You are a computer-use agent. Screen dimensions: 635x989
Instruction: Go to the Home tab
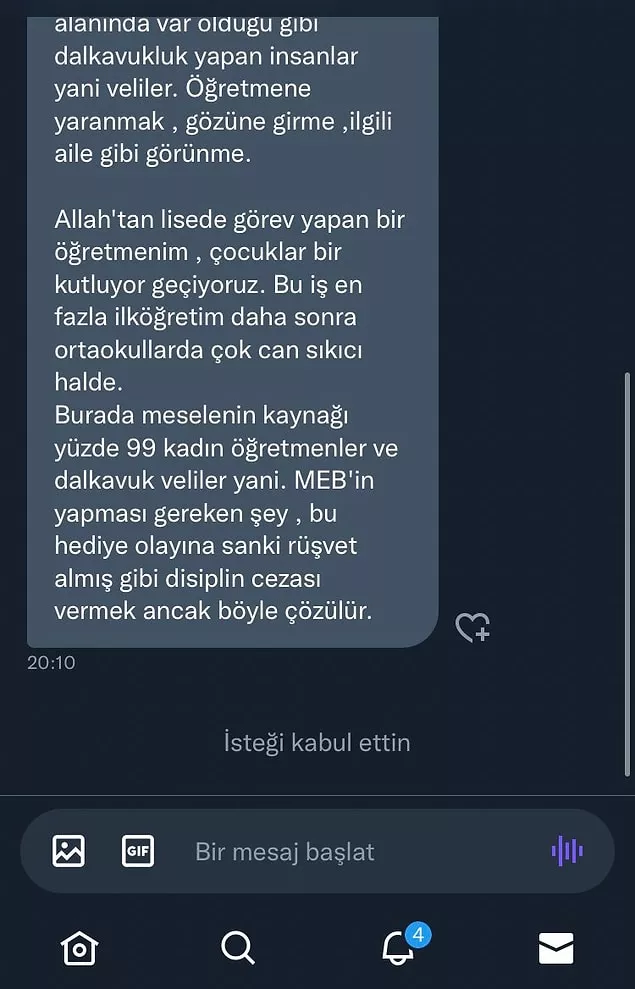tap(79, 946)
